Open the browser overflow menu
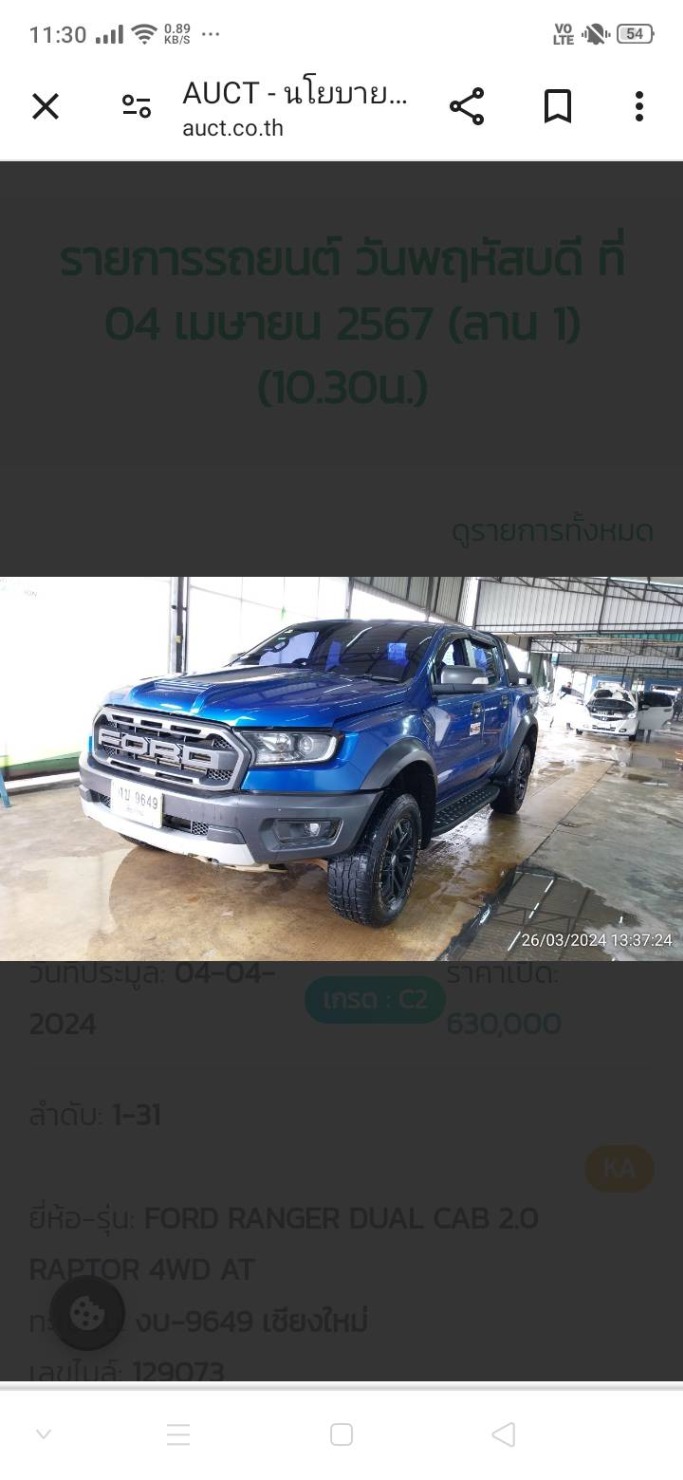 point(639,106)
